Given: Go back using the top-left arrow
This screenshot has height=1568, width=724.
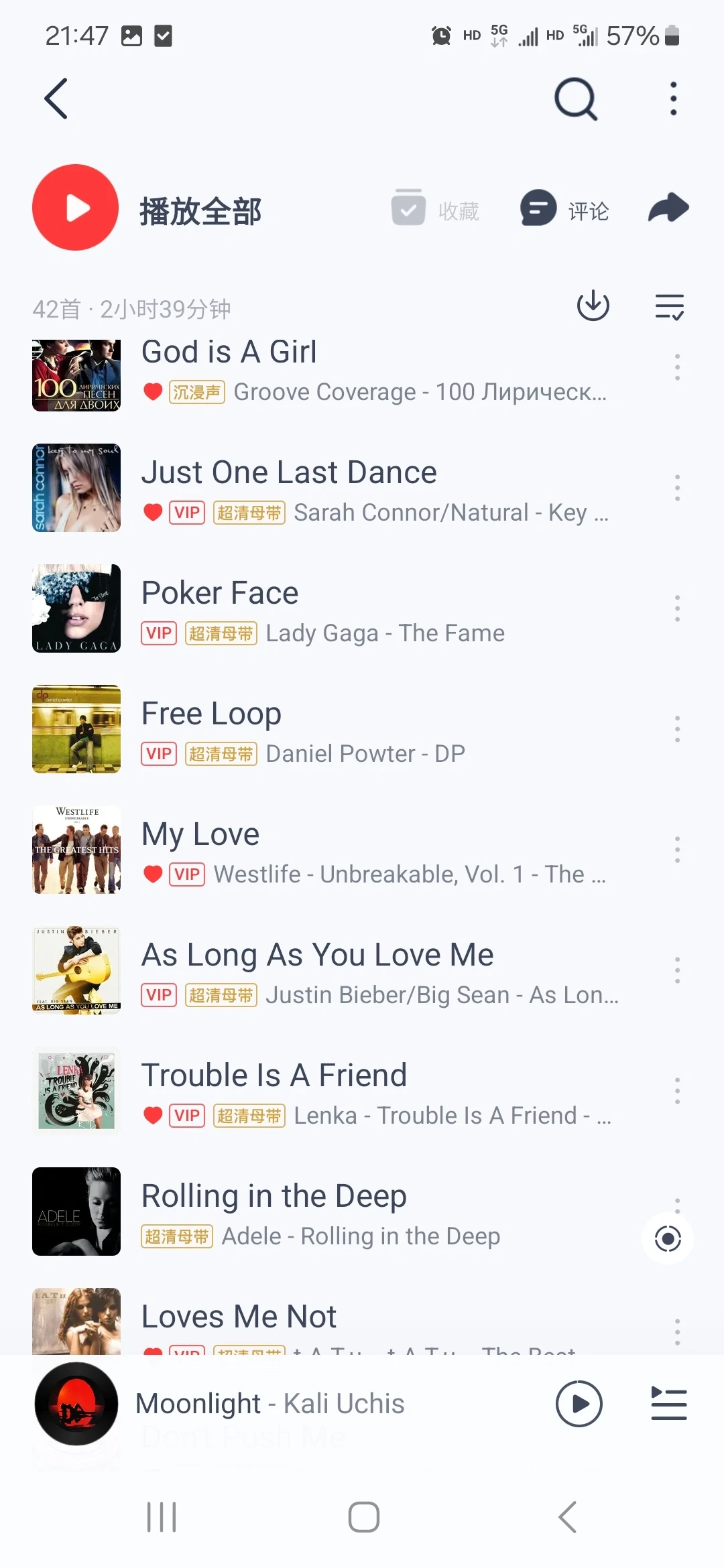Looking at the screenshot, I should click(x=56, y=99).
